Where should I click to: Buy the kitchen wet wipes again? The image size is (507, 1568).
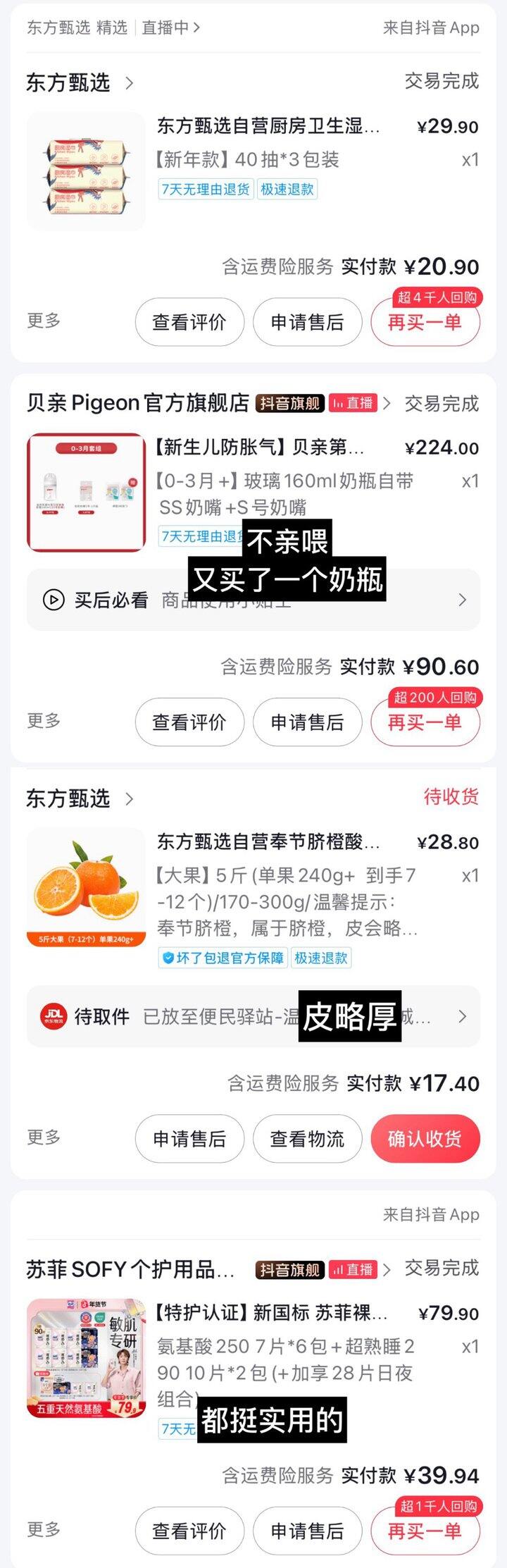(425, 323)
